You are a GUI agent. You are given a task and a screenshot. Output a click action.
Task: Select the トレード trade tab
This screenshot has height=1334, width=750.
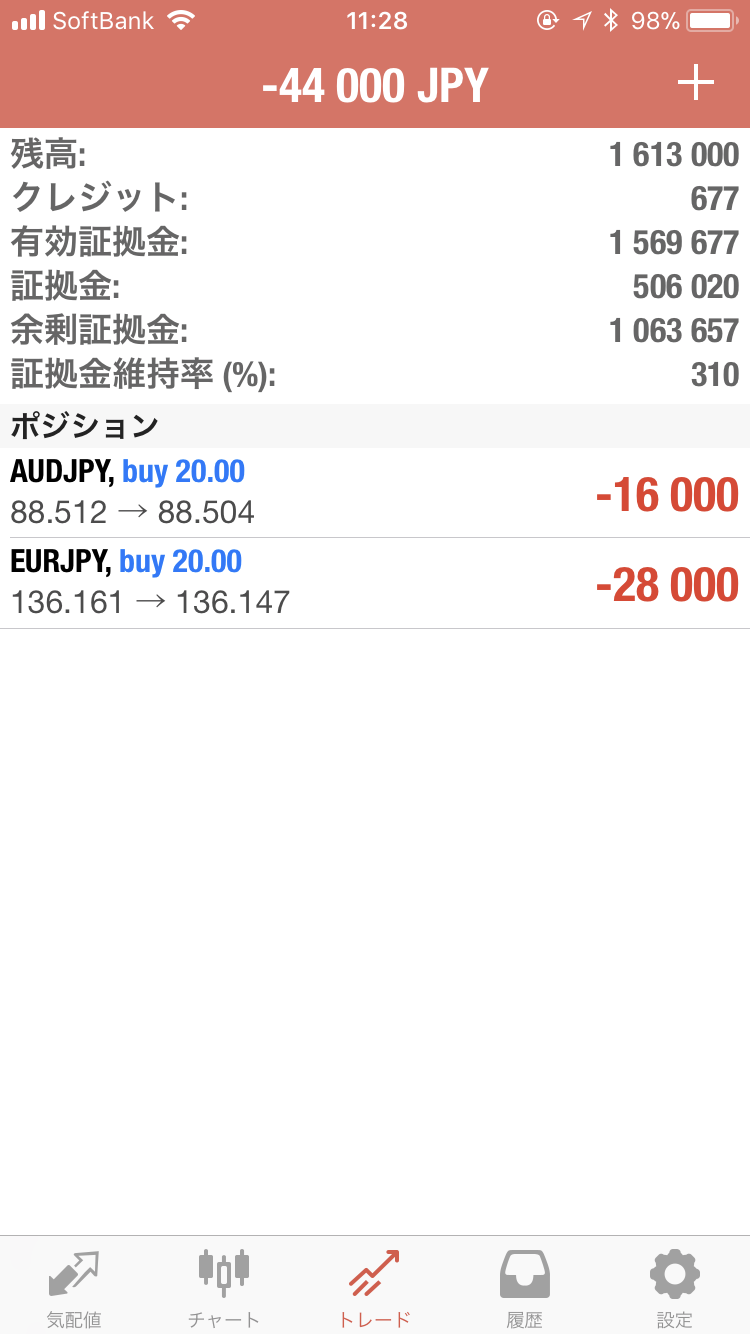point(374,1287)
